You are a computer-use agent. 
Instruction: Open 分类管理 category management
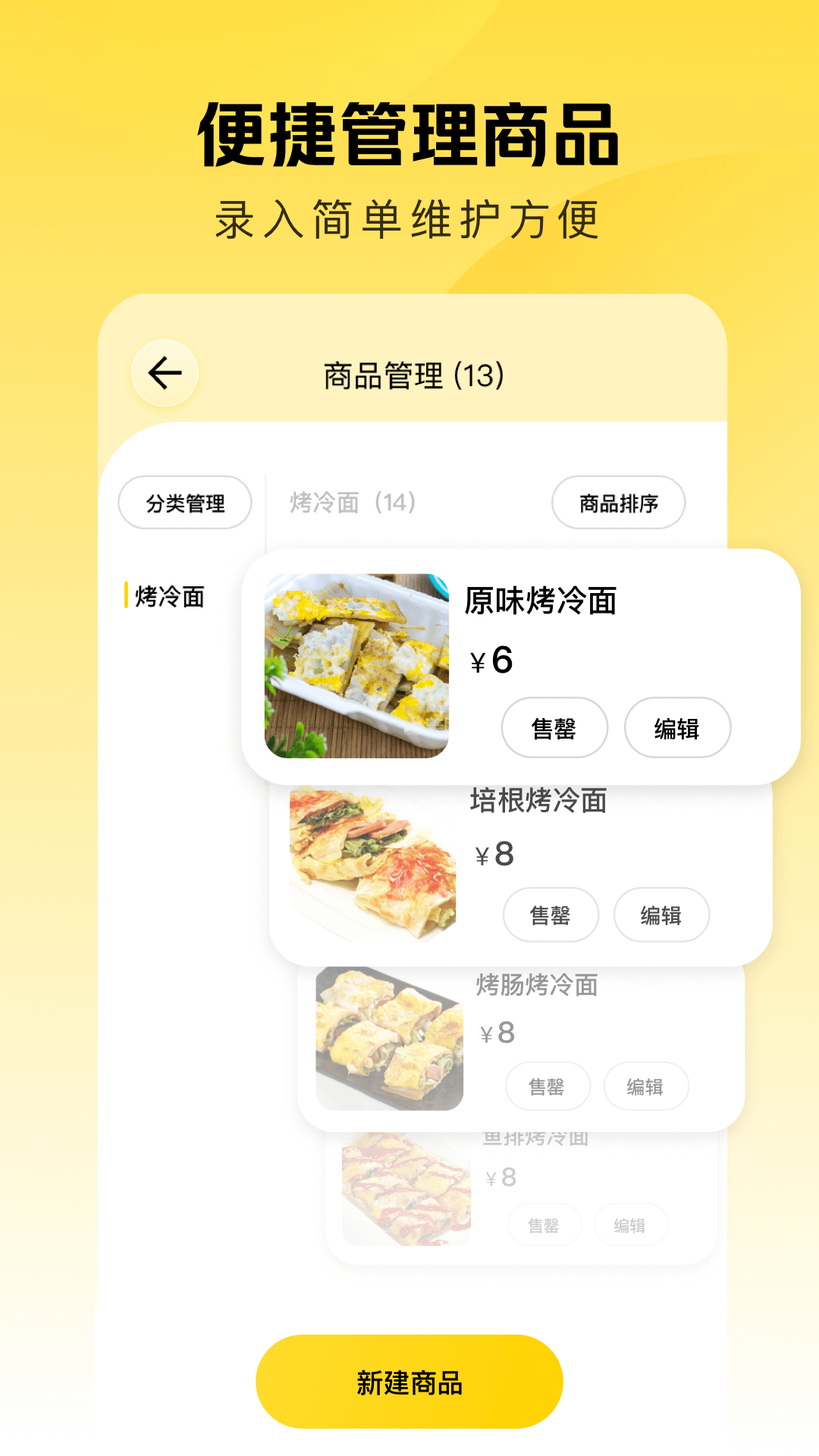[x=184, y=502]
